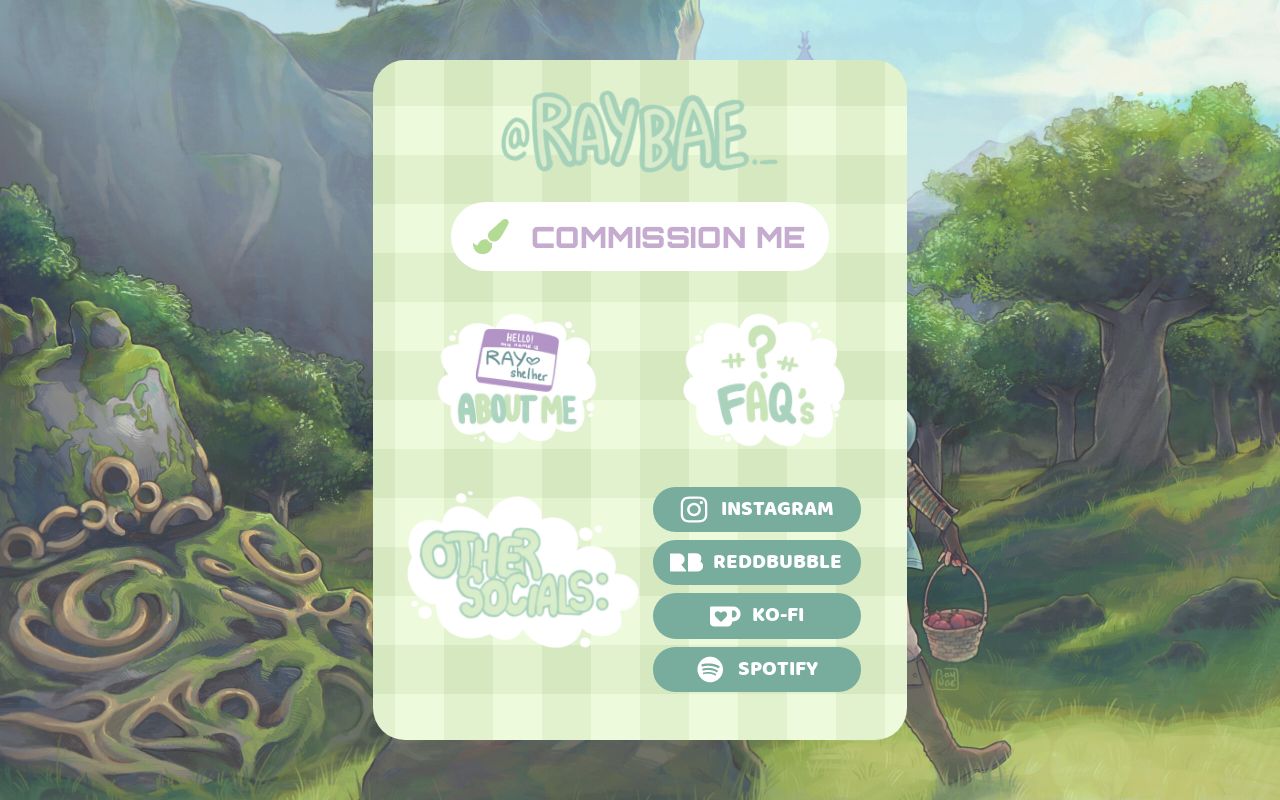Image resolution: width=1280 pixels, height=800 pixels.
Task: View the FAQ's page
Action: (x=764, y=379)
